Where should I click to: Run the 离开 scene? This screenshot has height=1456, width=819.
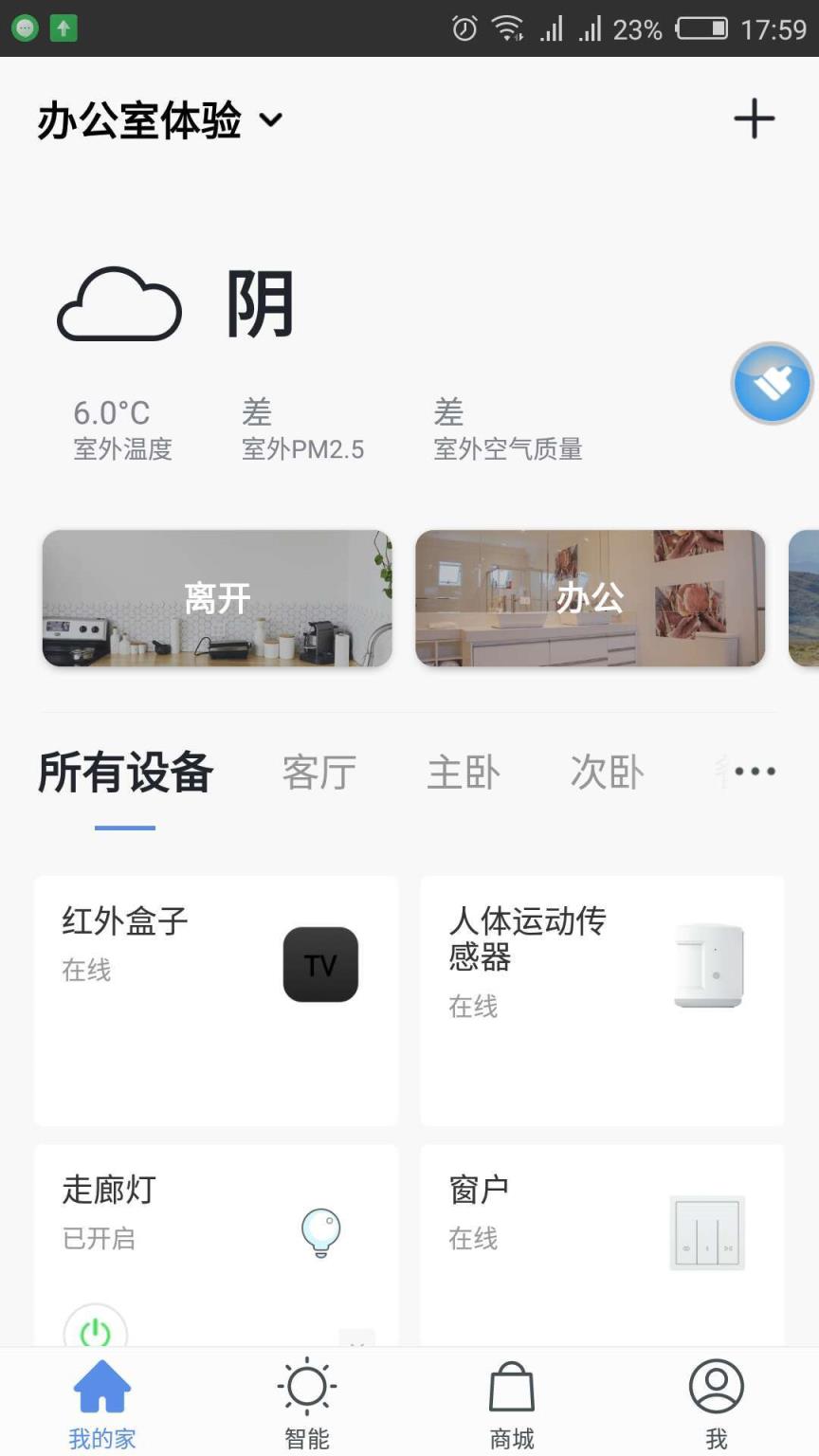(217, 598)
